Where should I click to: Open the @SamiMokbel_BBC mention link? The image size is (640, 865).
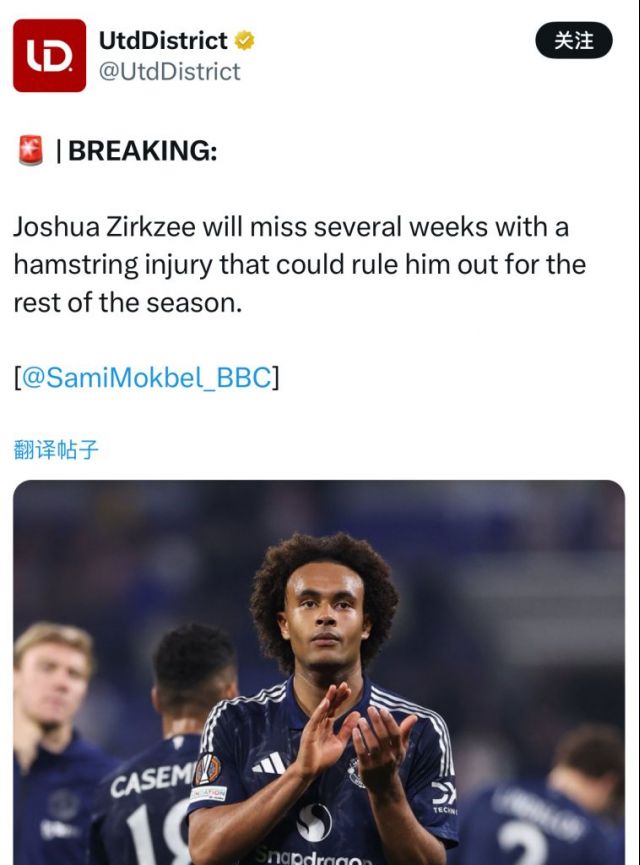[x=146, y=379]
